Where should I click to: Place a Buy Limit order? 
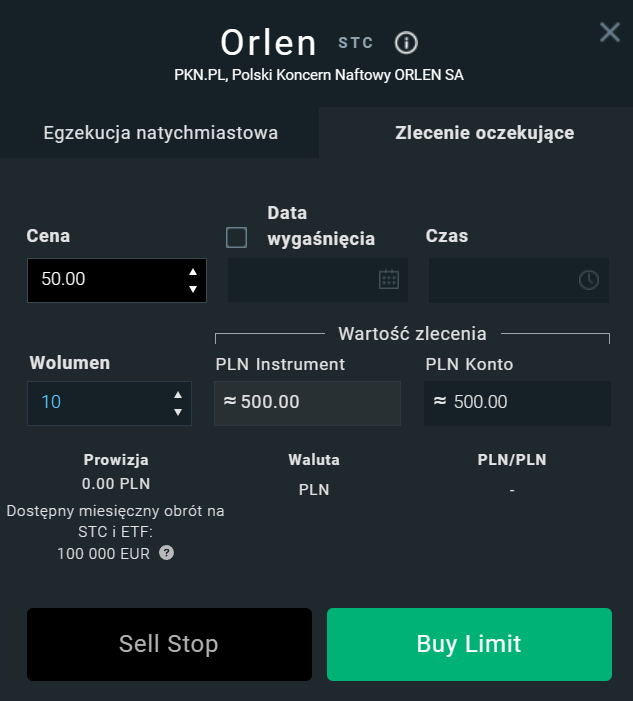(469, 644)
